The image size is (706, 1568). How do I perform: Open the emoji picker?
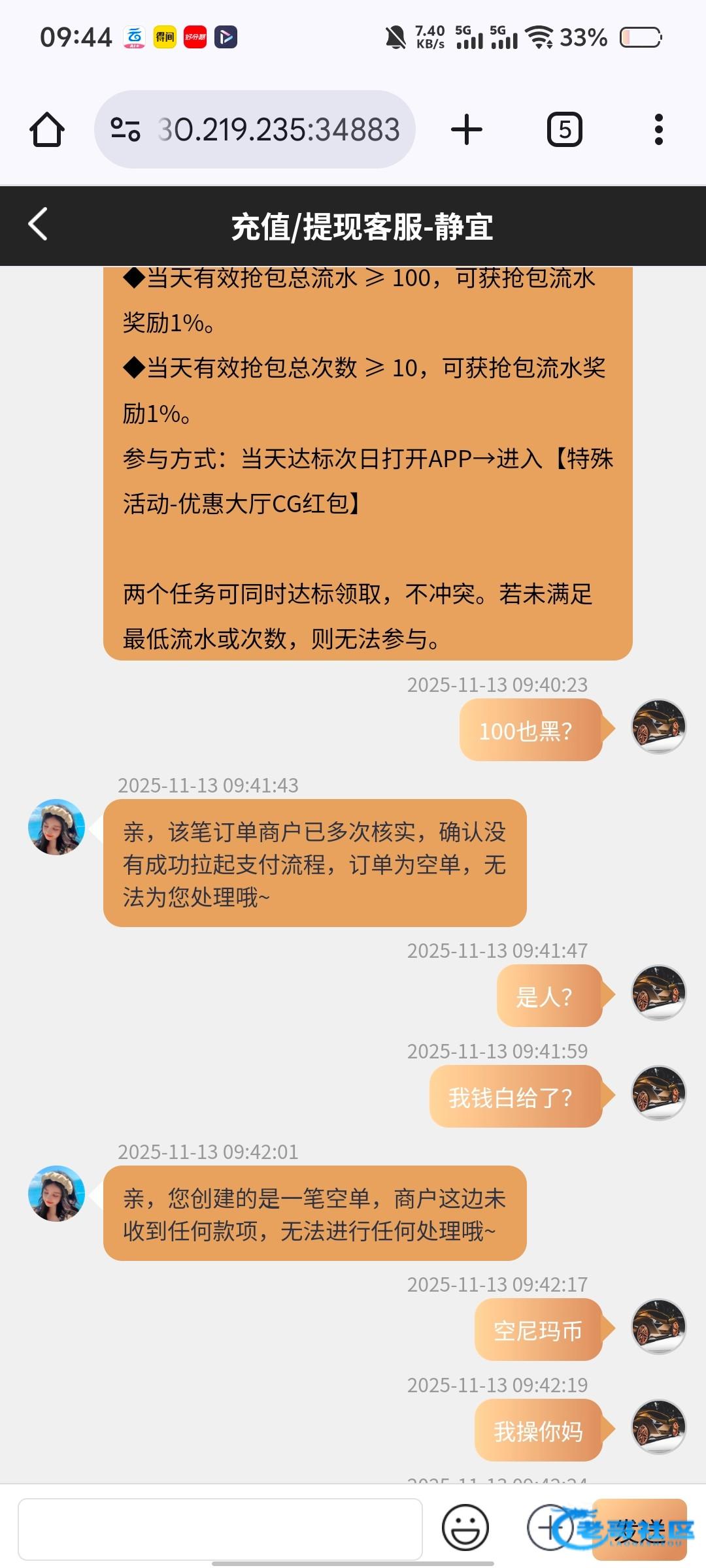[465, 1527]
